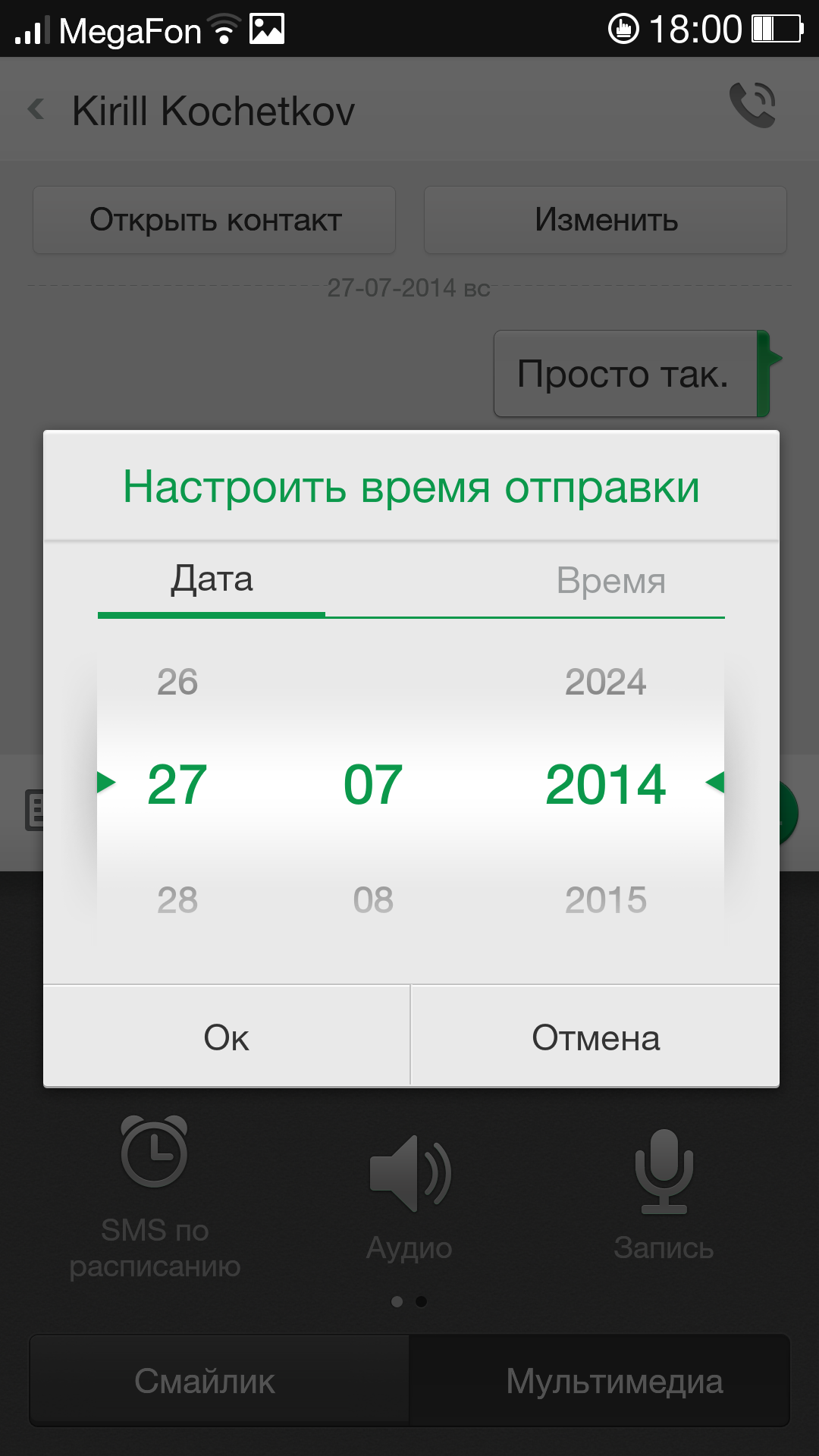This screenshot has width=819, height=1456.
Task: Select the Дата tab
Action: 212,579
